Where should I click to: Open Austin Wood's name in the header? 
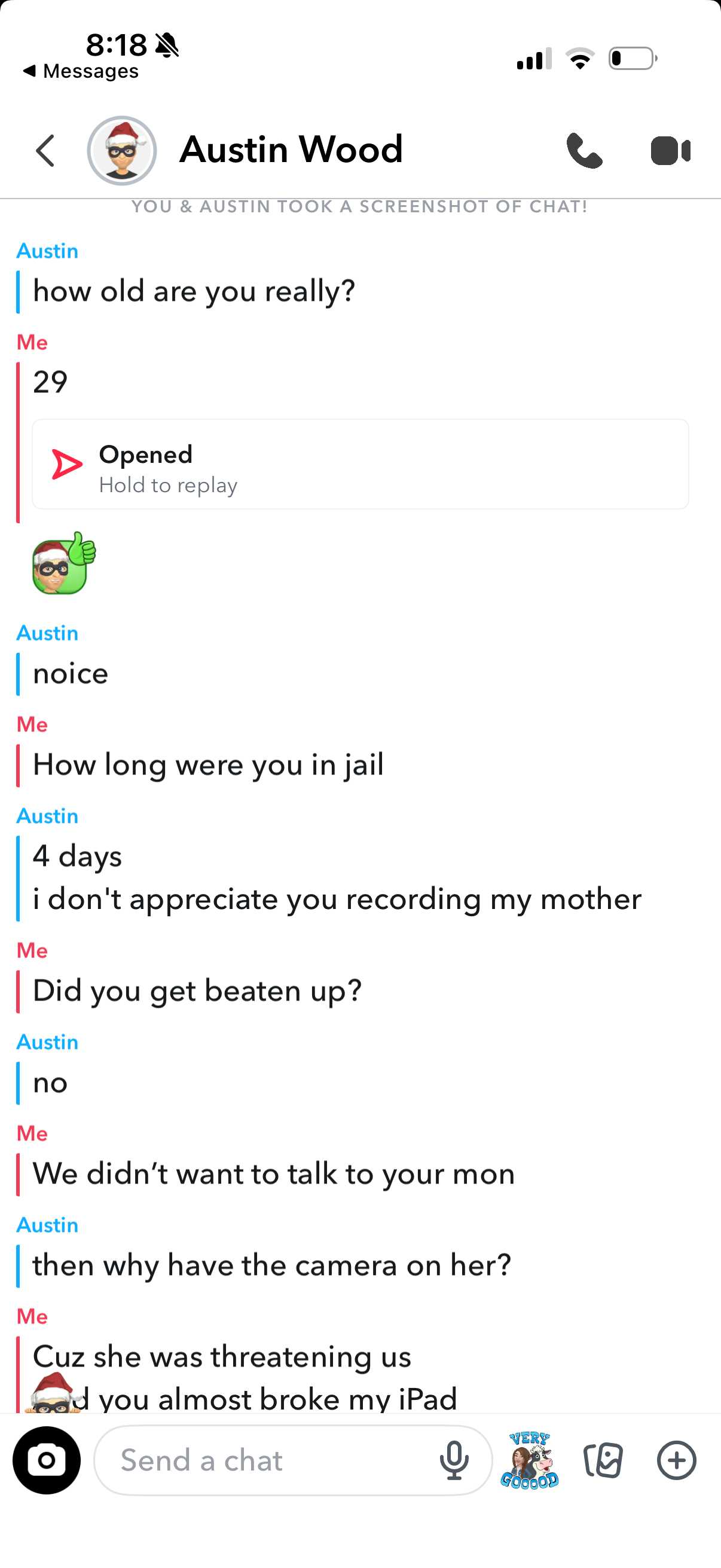pos(291,149)
